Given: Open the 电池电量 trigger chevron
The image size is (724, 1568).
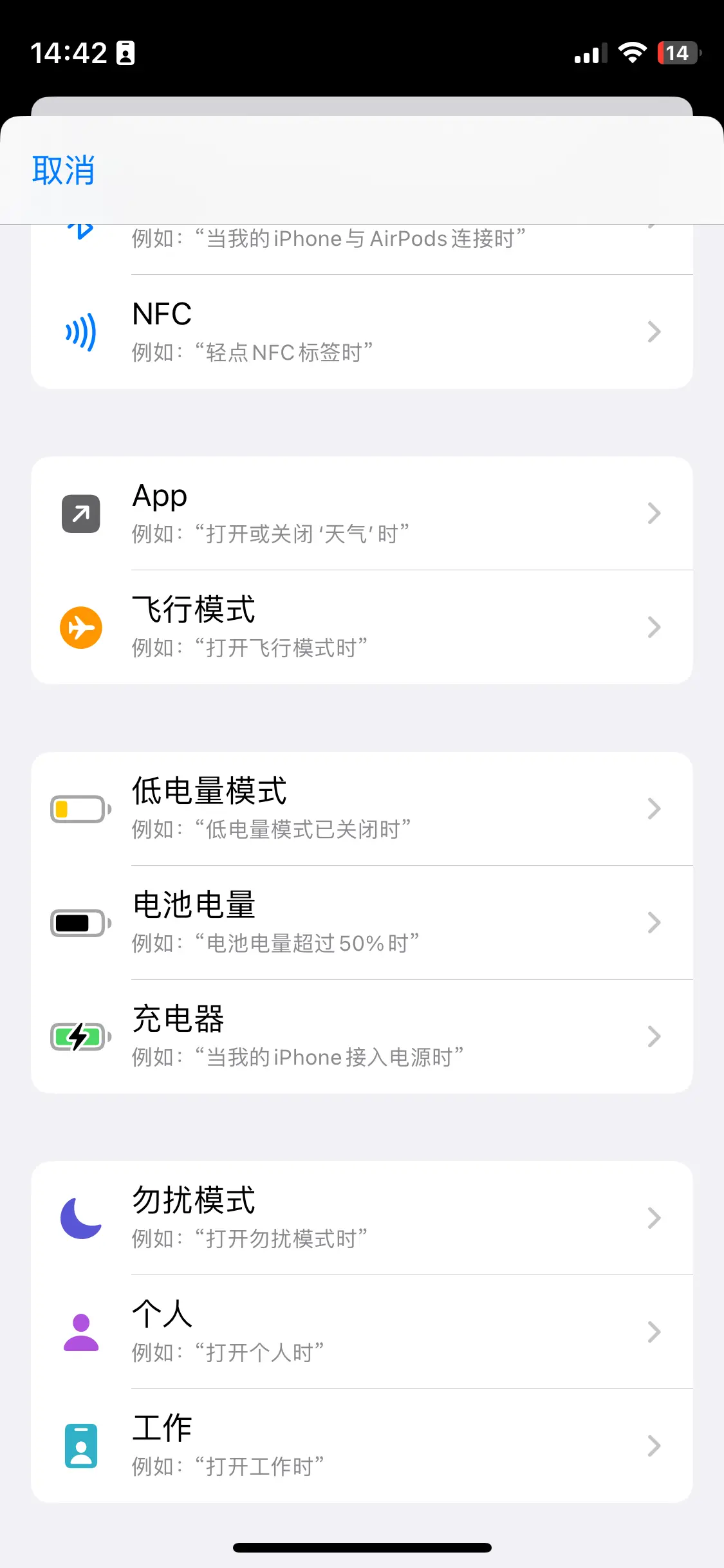Looking at the screenshot, I should (654, 922).
